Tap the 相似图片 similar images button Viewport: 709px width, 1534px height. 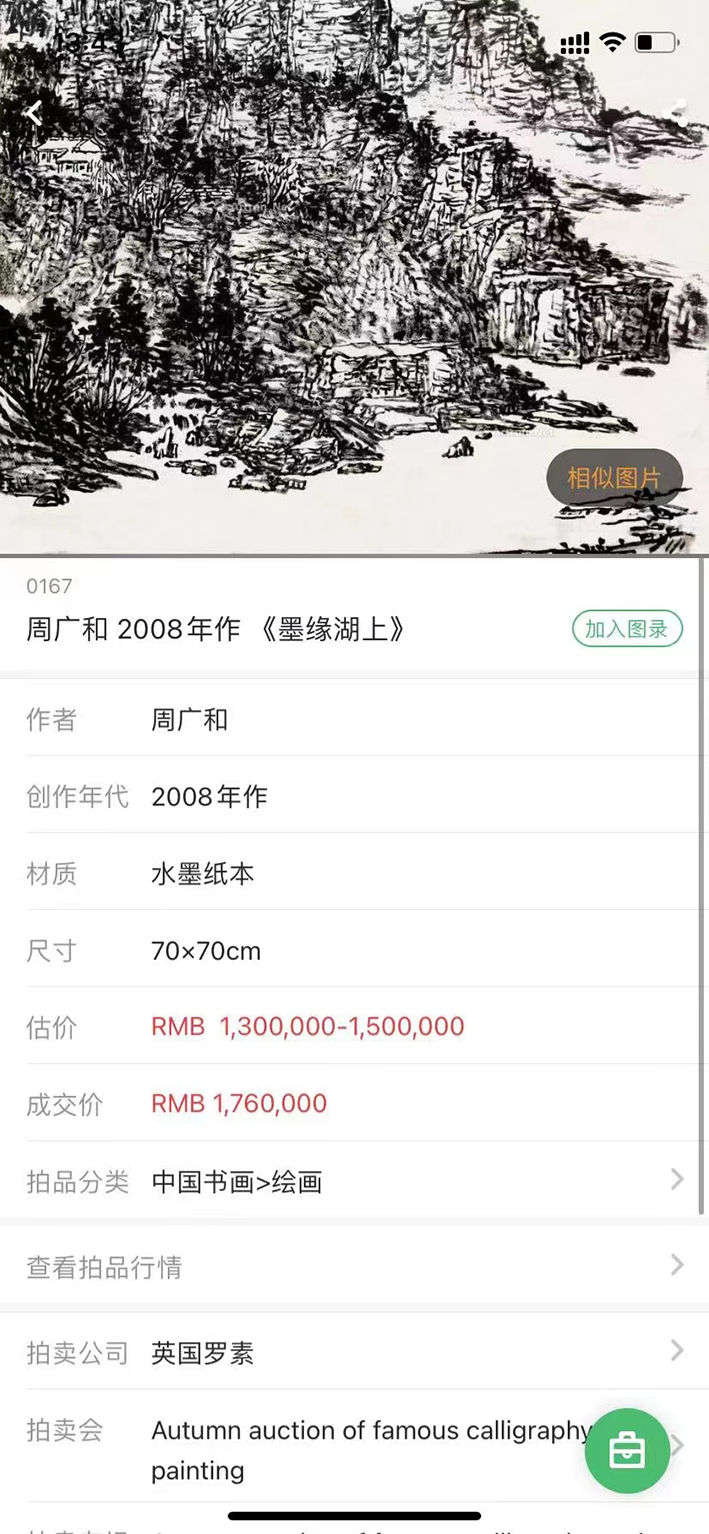(614, 477)
